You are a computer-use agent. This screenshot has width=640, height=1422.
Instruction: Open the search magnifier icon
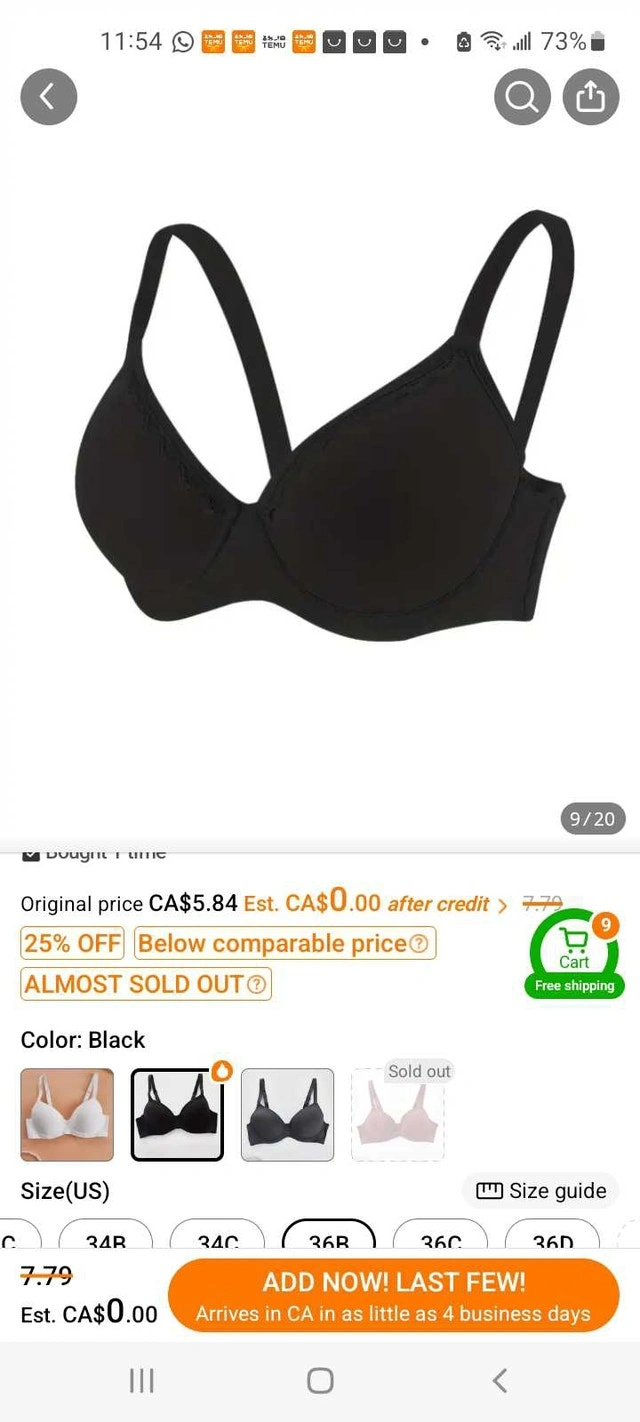coord(521,97)
